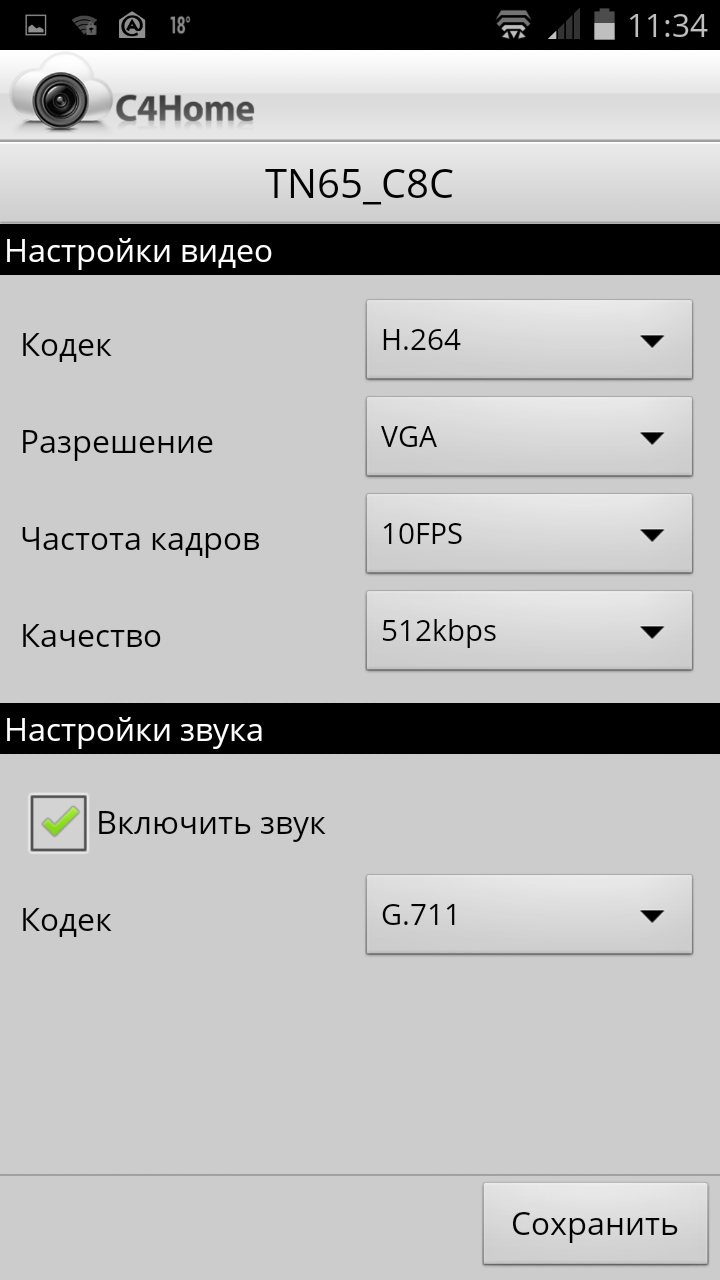
Task: Select the 512kbps quality dropdown
Action: [x=528, y=631]
